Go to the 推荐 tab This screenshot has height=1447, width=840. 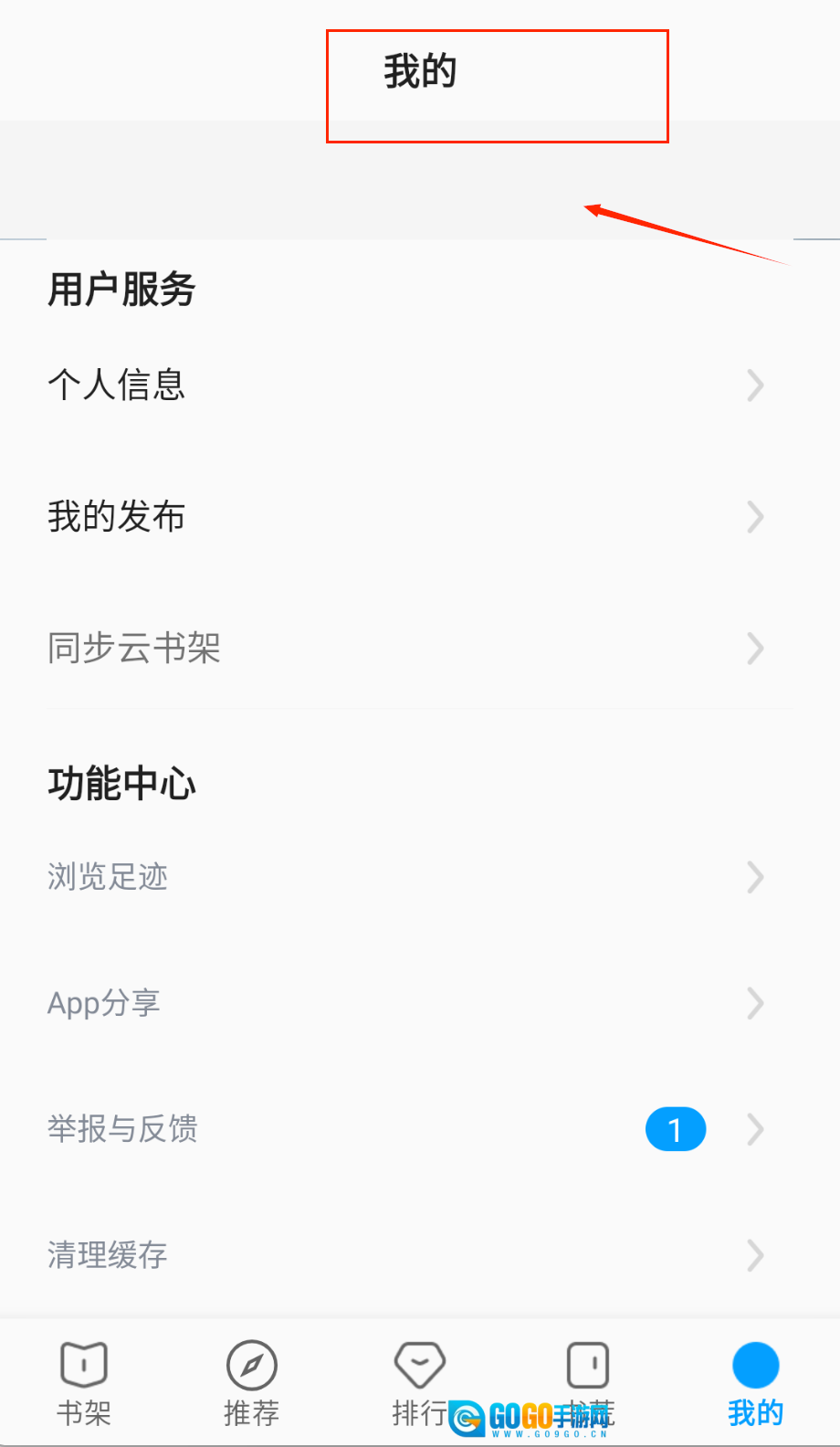click(252, 1383)
